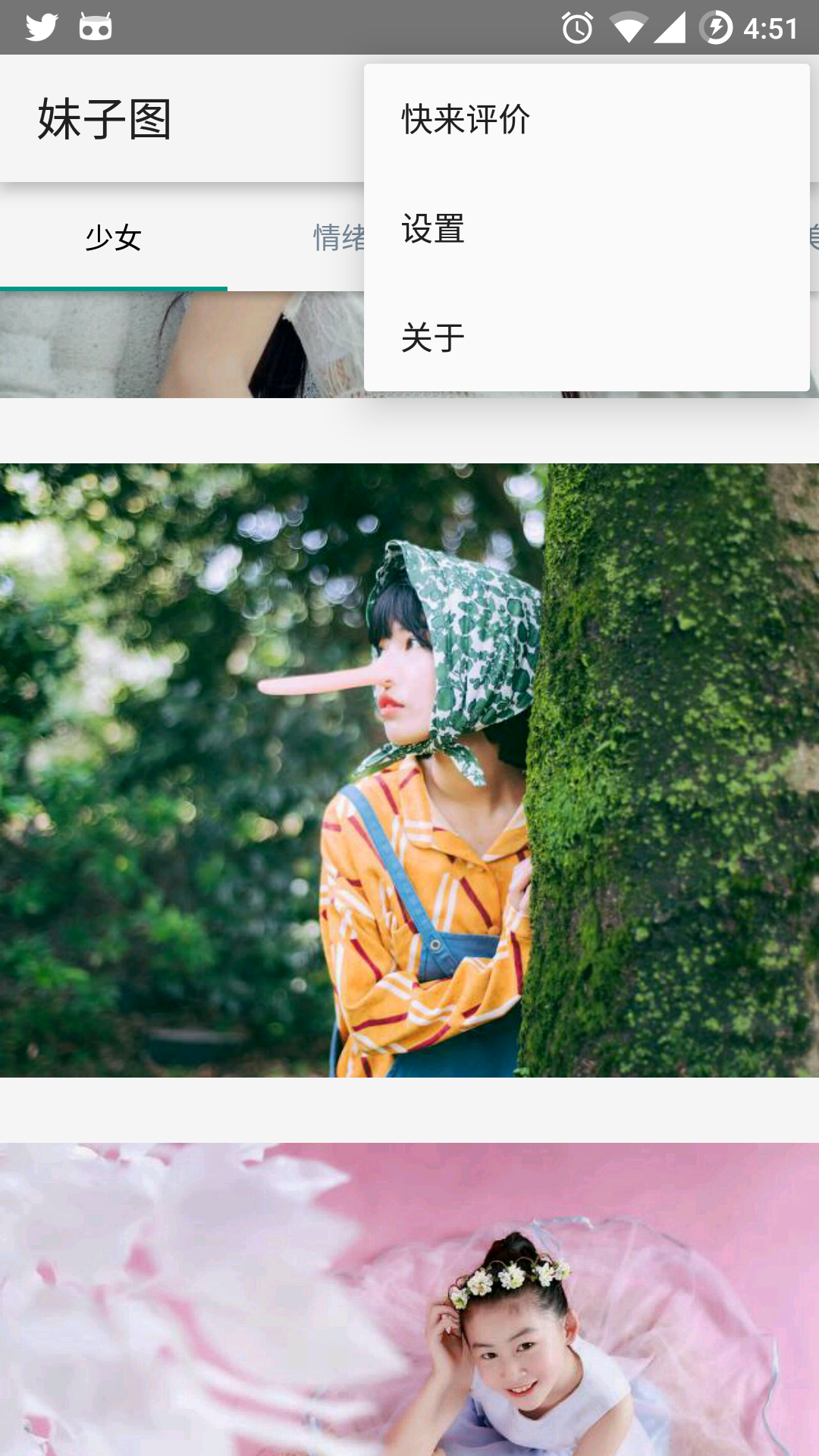The image size is (819, 1456).
Task: Switch to the 情绪 tab
Action: (334, 238)
